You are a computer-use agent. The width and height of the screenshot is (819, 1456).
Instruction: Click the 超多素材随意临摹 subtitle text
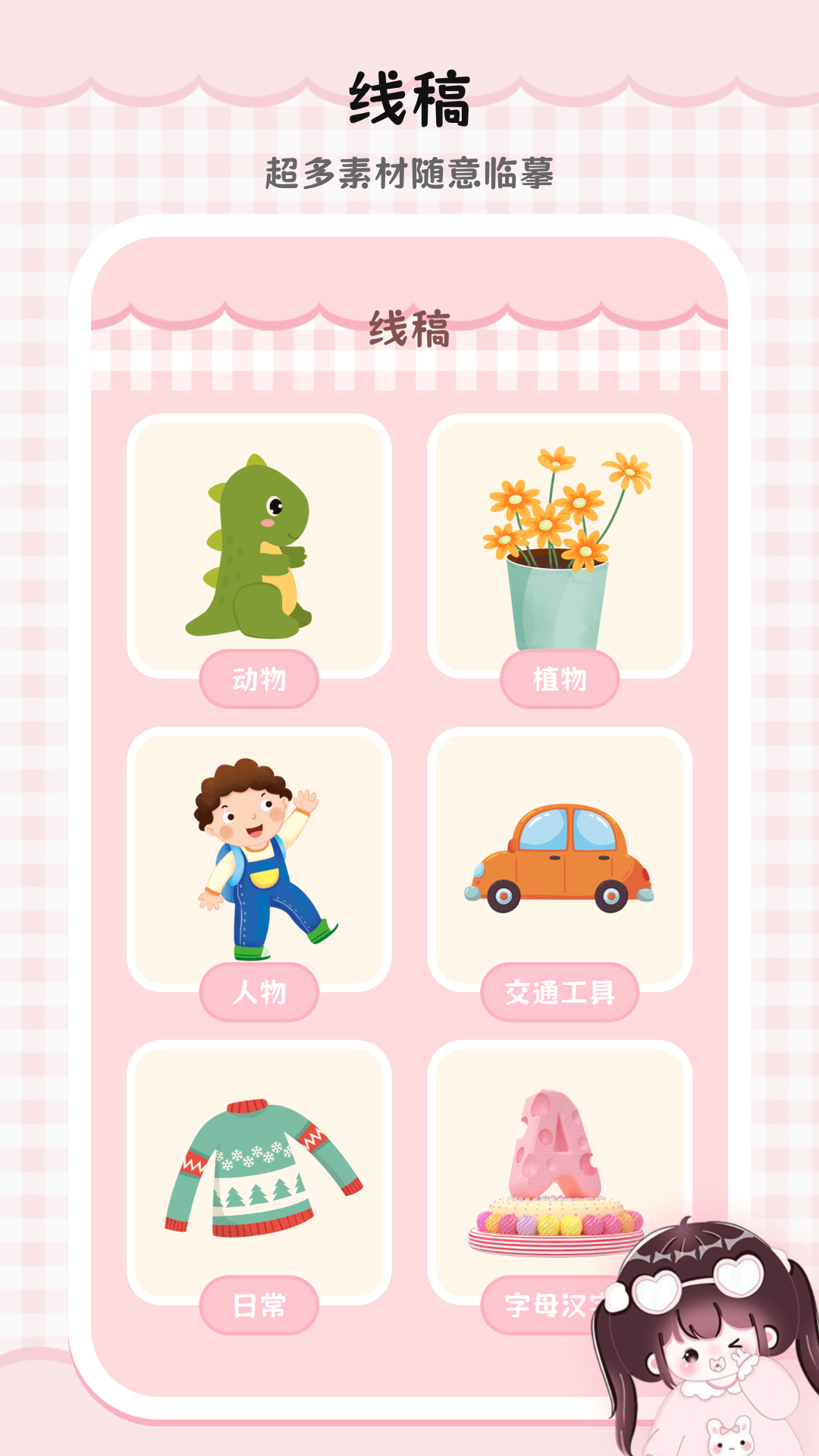click(409, 173)
